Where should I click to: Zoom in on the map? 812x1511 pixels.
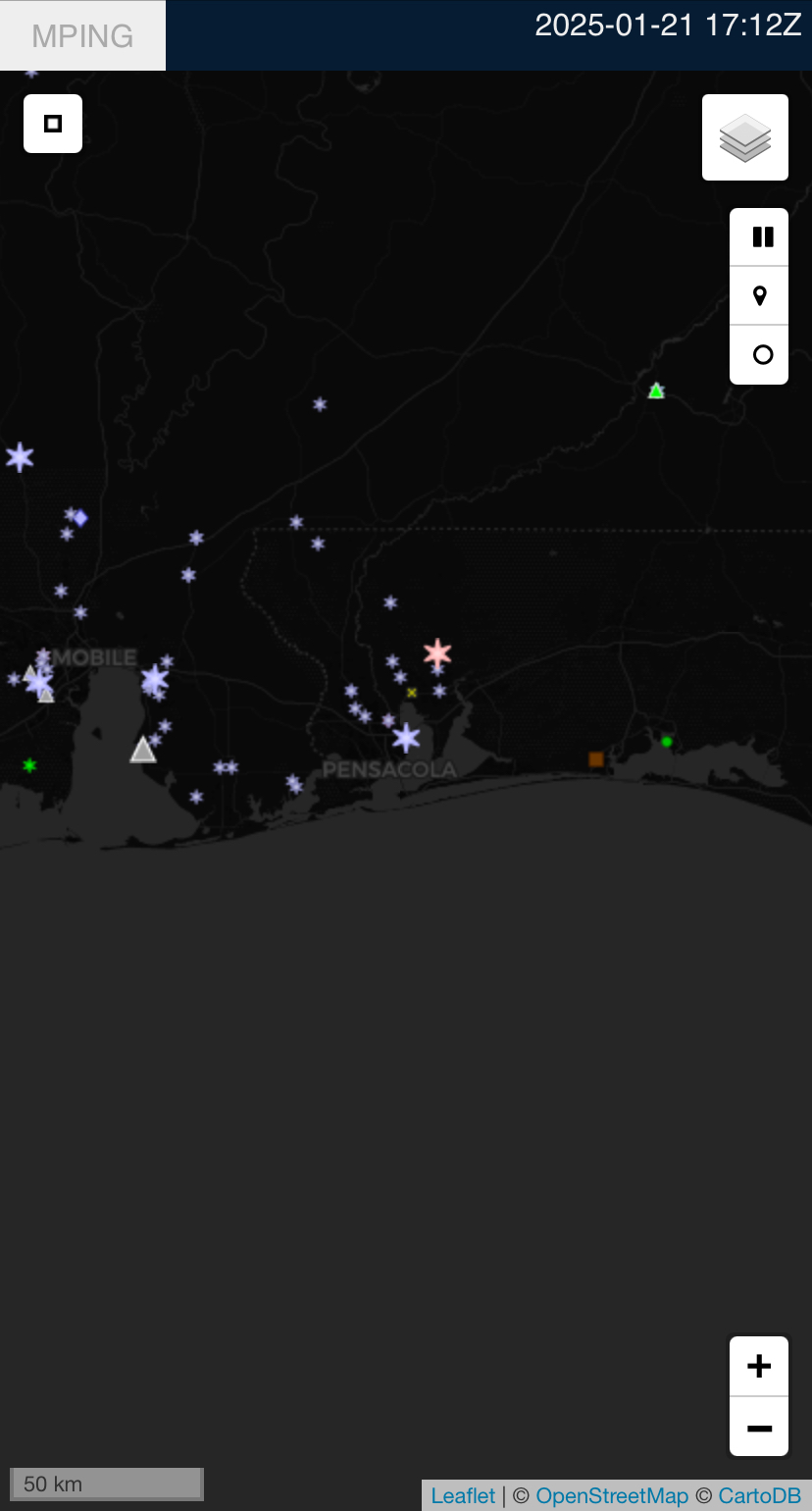point(759,1366)
